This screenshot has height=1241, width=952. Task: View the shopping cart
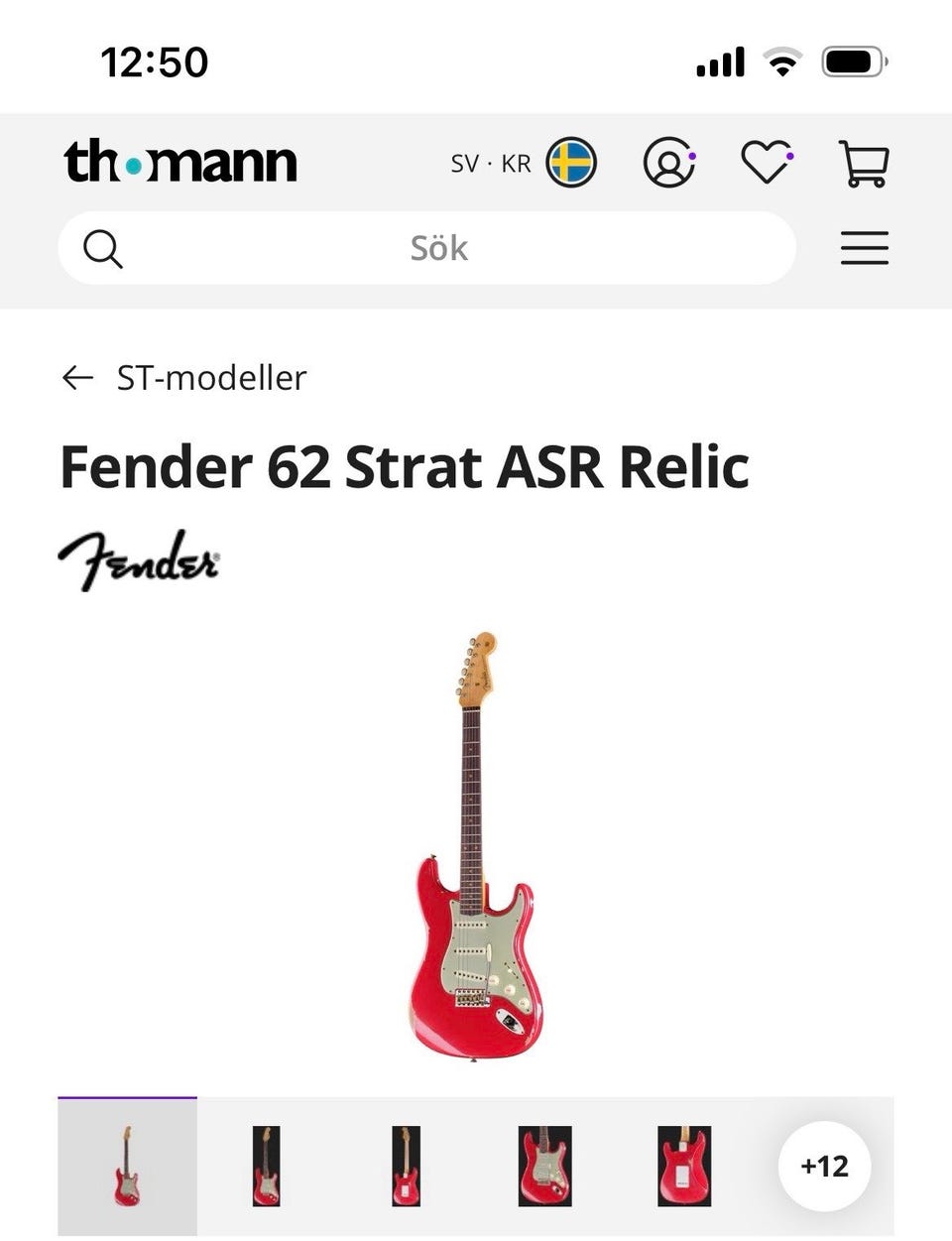tap(864, 163)
